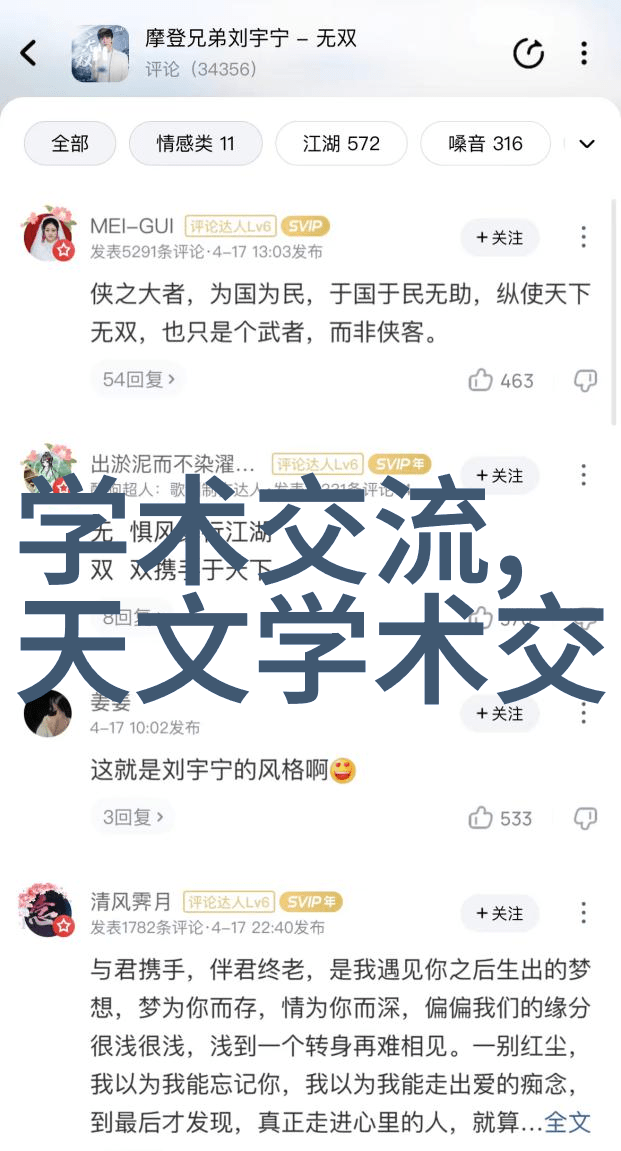Filter comments by 情感类 11
Screen dimensions: 621x1151
[x=195, y=144]
